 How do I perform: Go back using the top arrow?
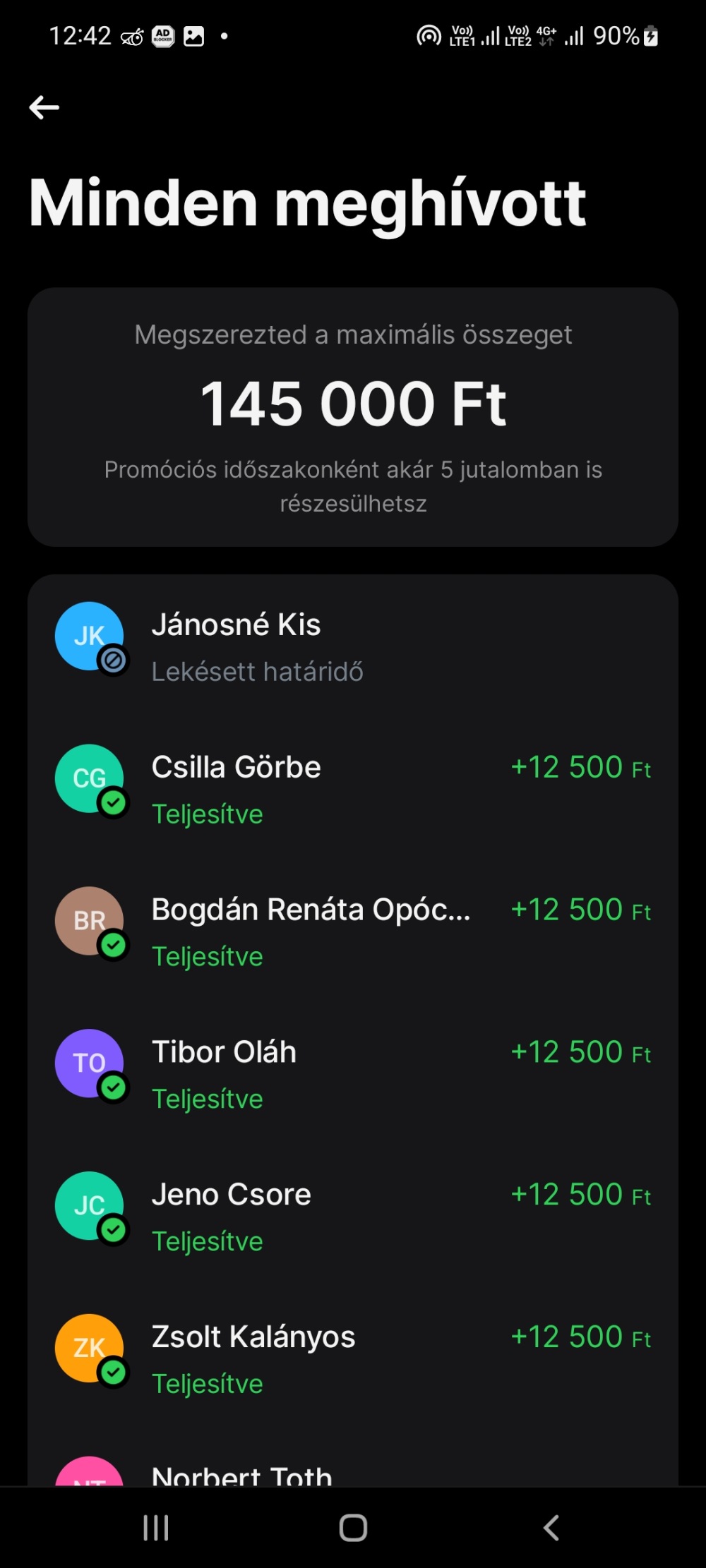44,107
